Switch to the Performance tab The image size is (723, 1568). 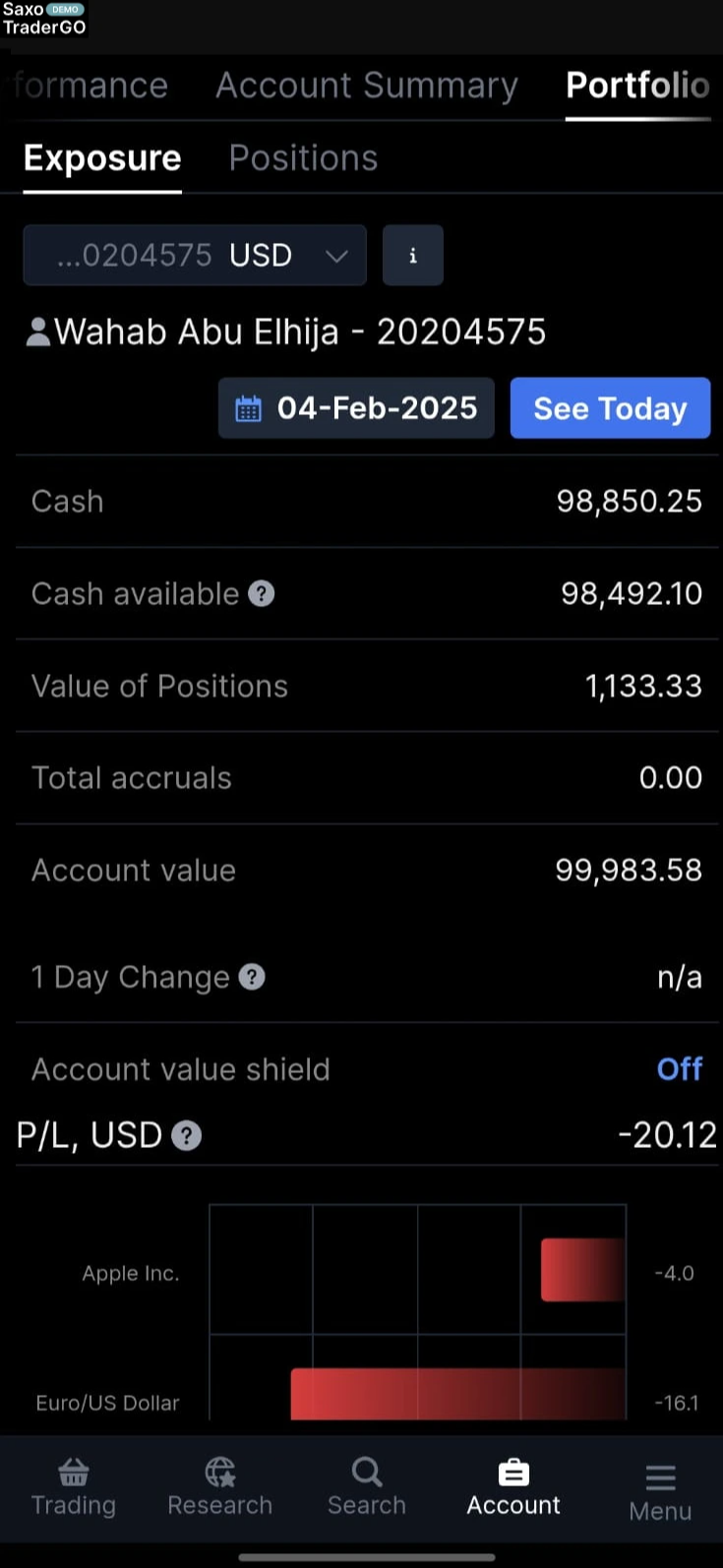click(x=90, y=86)
